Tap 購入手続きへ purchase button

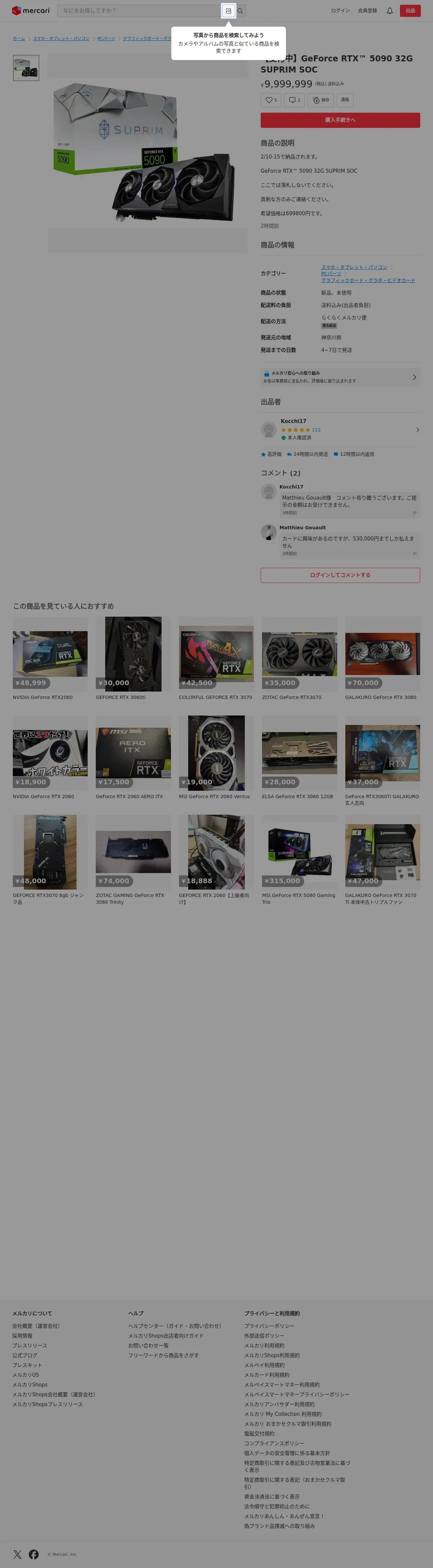(x=340, y=120)
